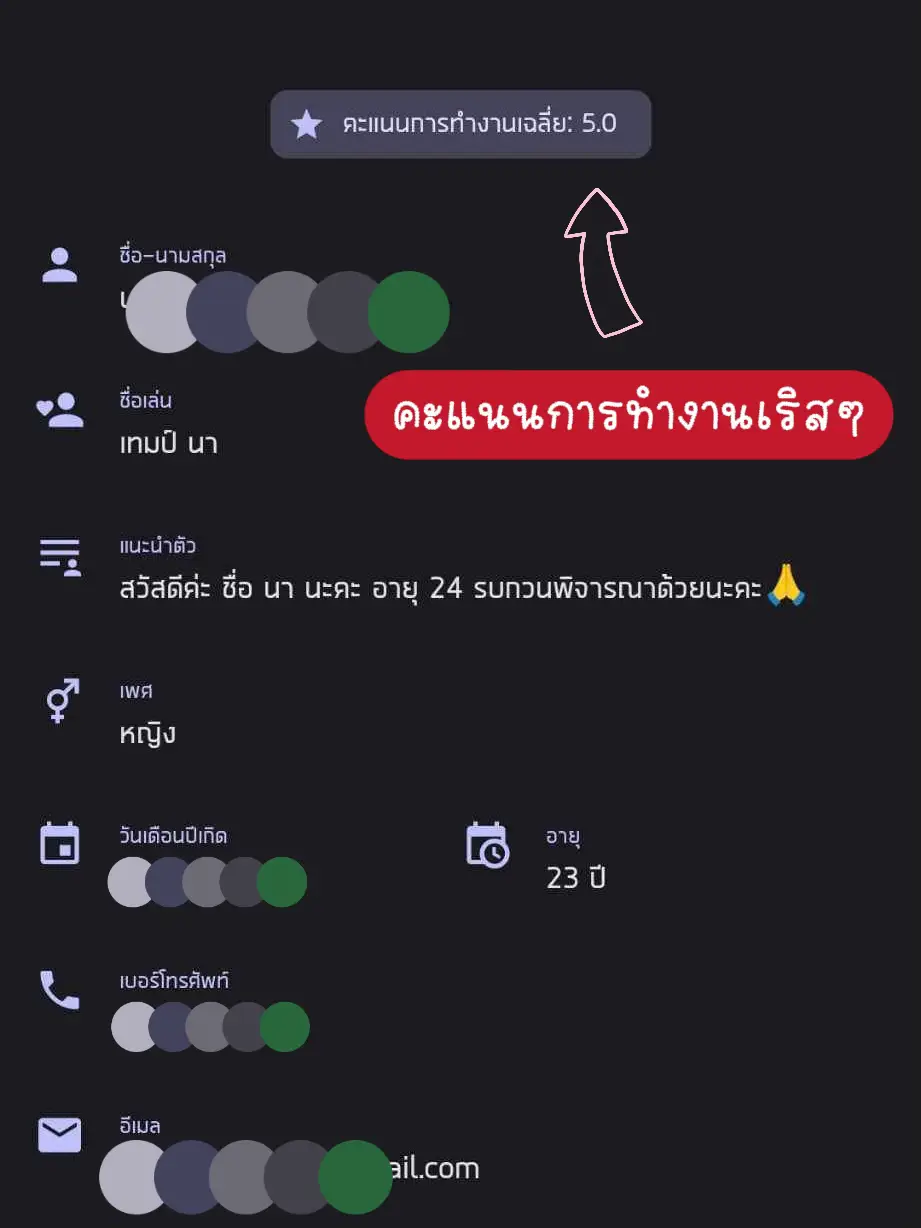Select the gender value หญิง

click(x=146, y=732)
